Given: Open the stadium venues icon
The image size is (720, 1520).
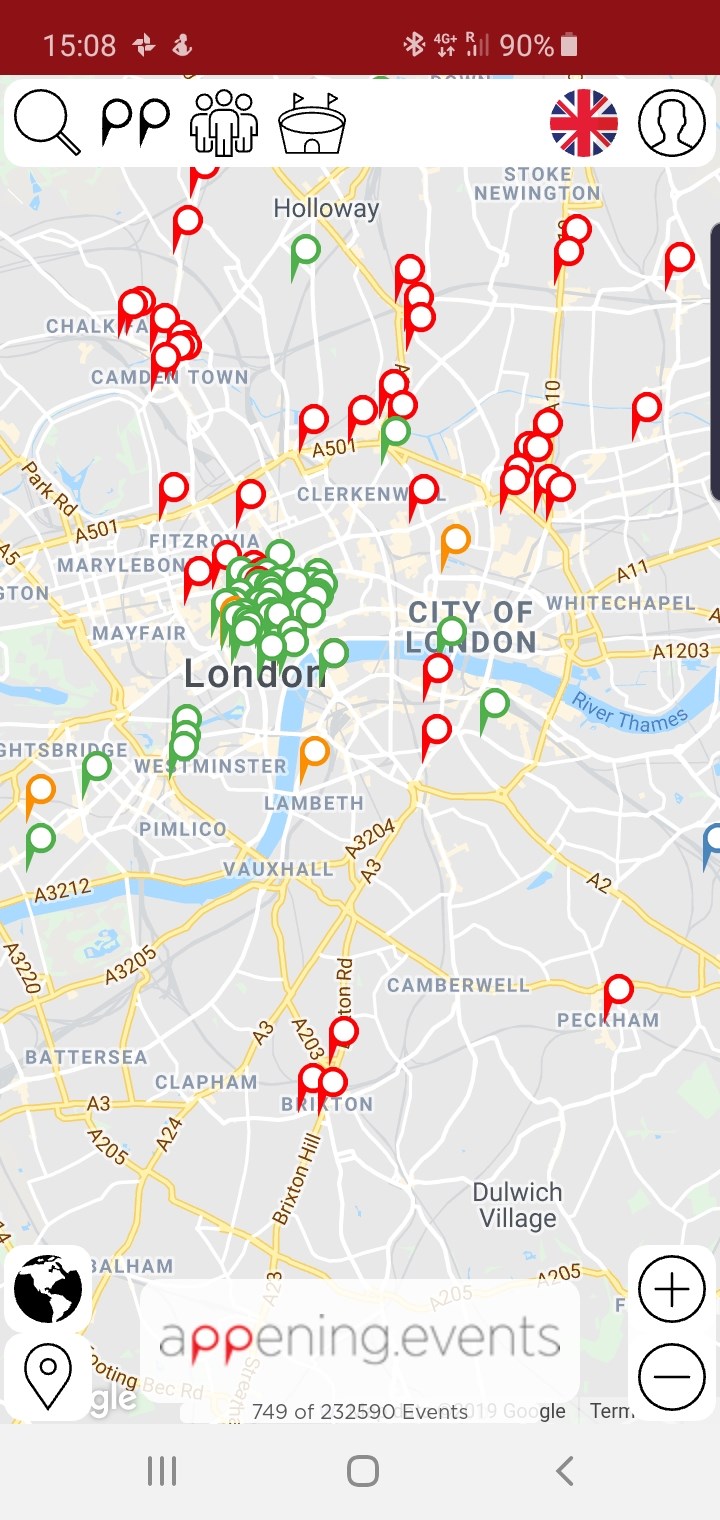Looking at the screenshot, I should 312,123.
